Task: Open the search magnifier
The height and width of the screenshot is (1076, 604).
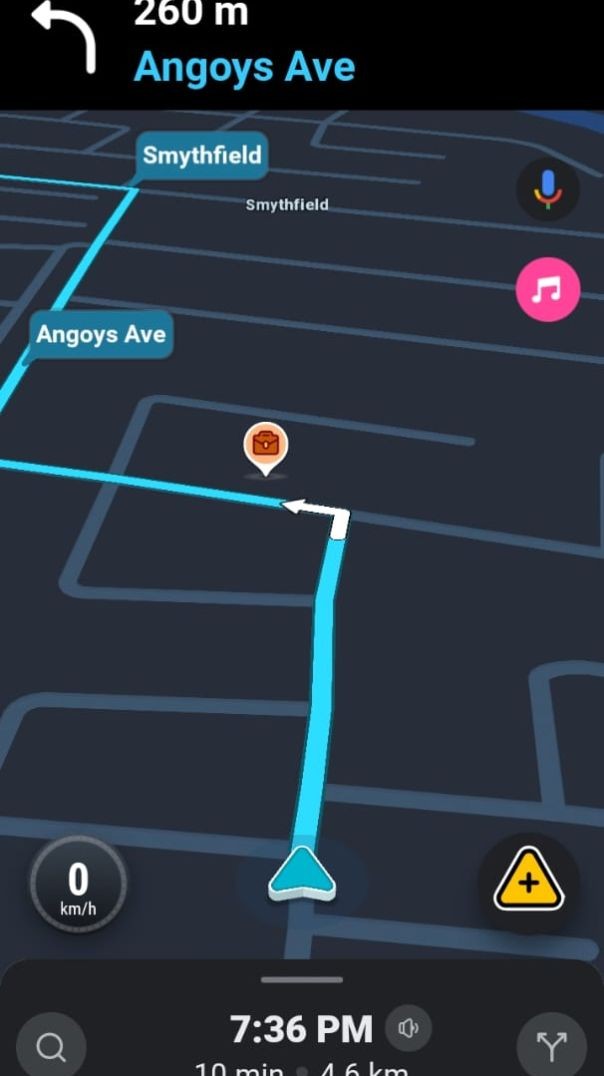Action: (x=51, y=1046)
